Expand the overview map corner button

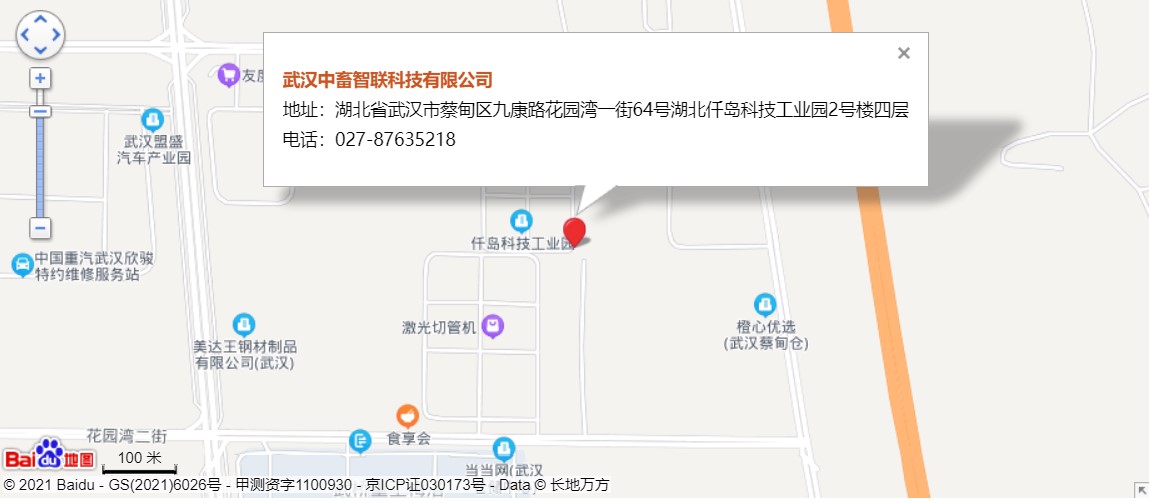pos(1141,490)
